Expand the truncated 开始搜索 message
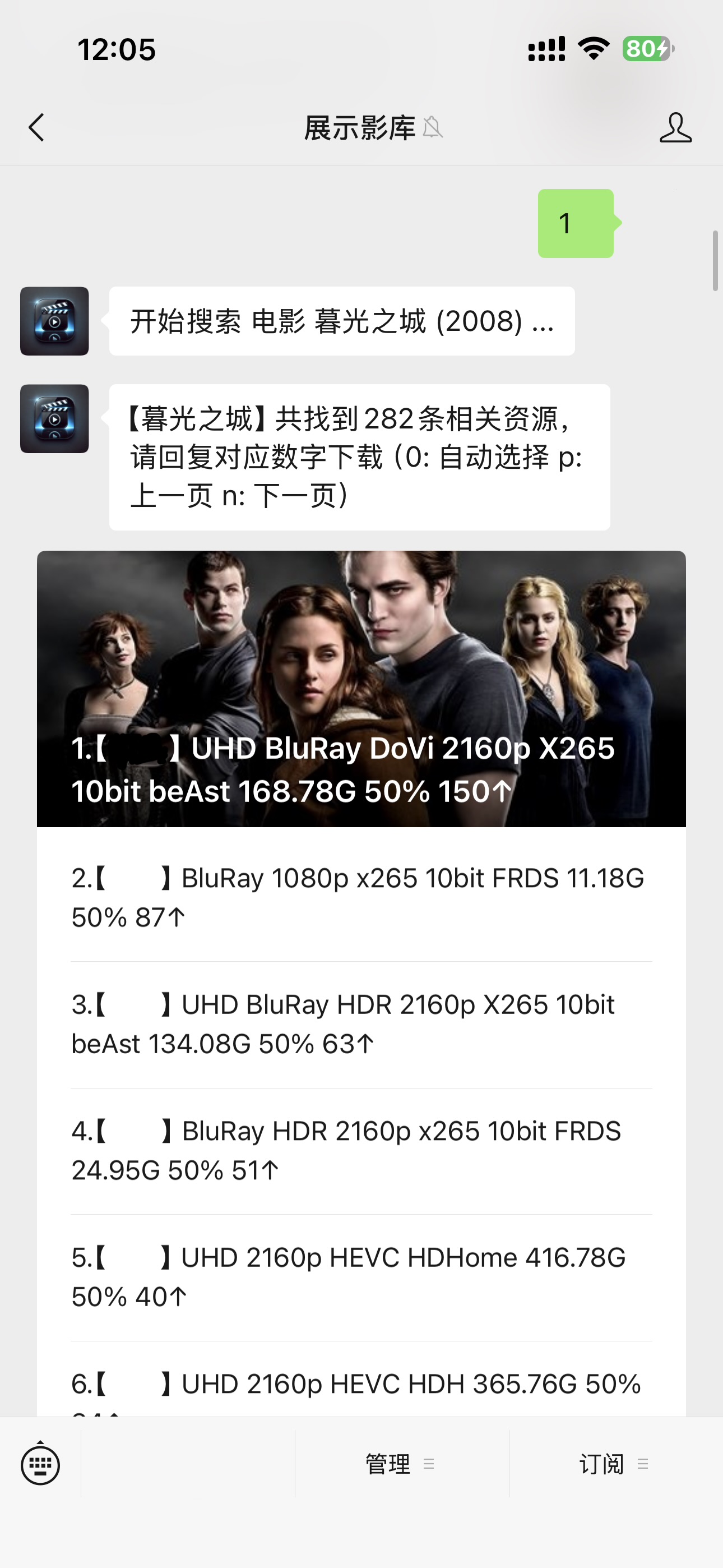This screenshot has width=723, height=1568. click(x=341, y=323)
